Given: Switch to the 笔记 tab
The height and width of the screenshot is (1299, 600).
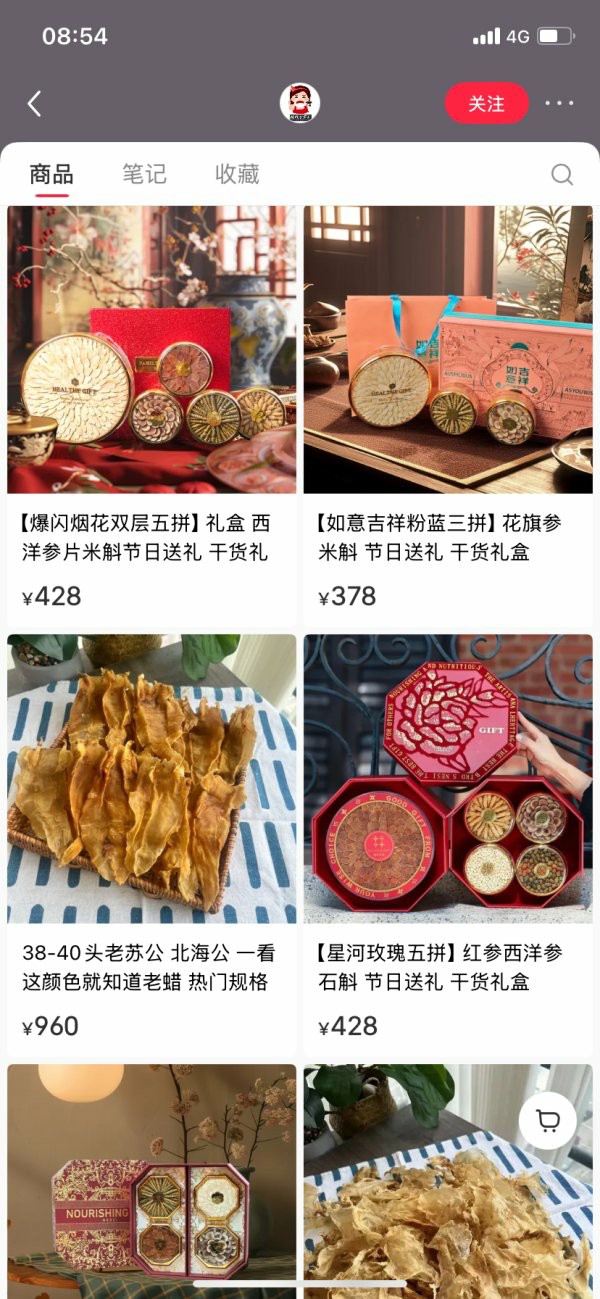Looking at the screenshot, I should point(144,174).
